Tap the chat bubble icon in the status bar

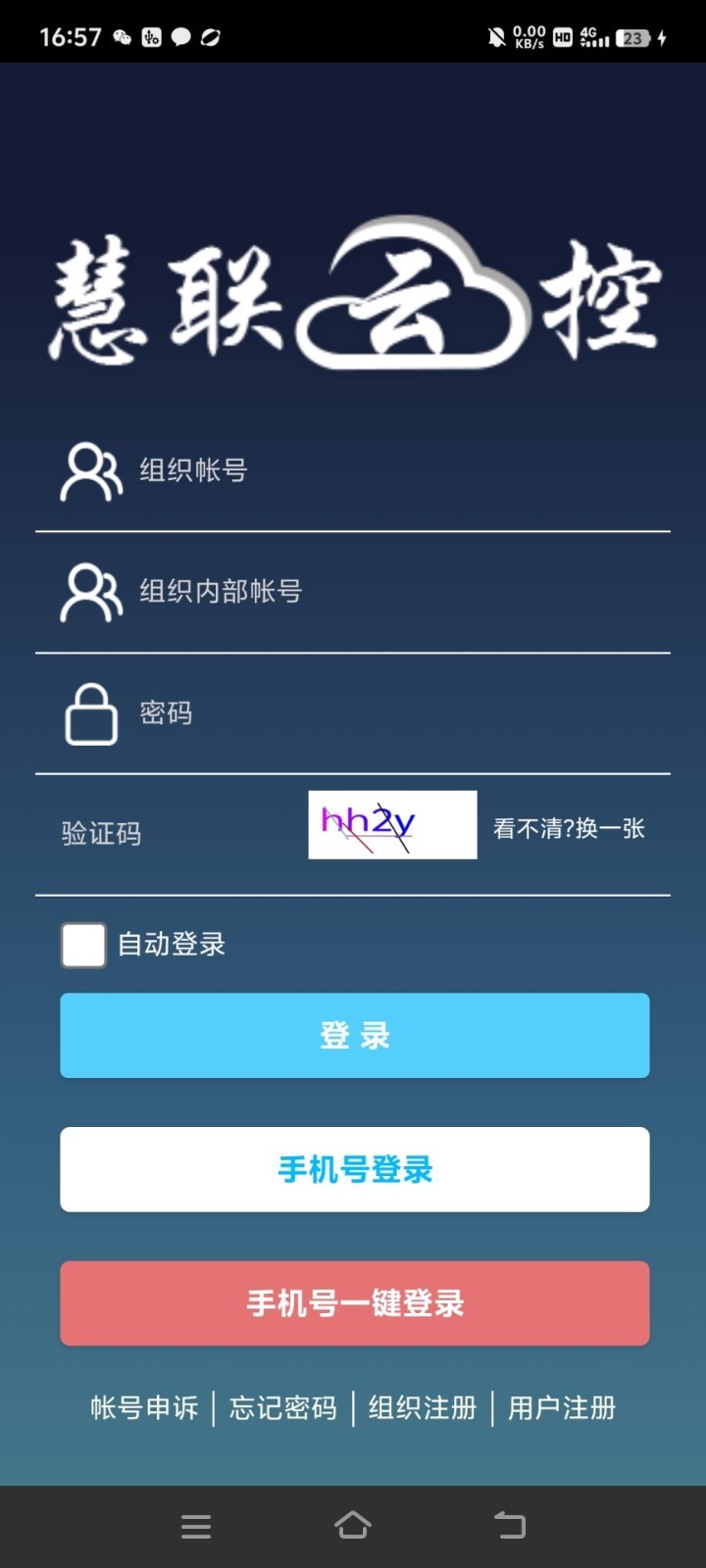coord(182,37)
